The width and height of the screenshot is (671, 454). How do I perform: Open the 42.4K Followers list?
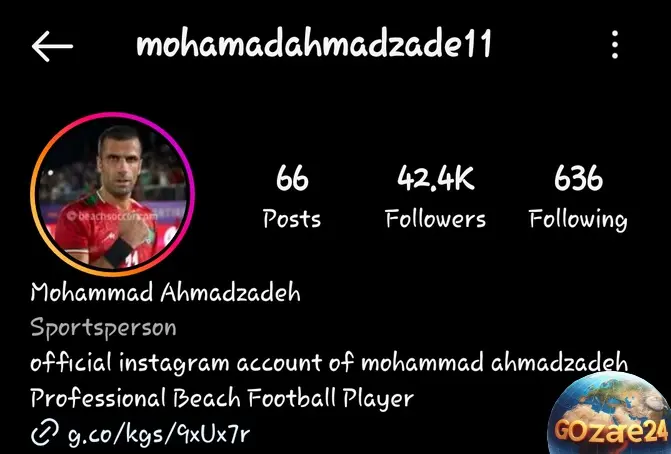click(x=435, y=198)
